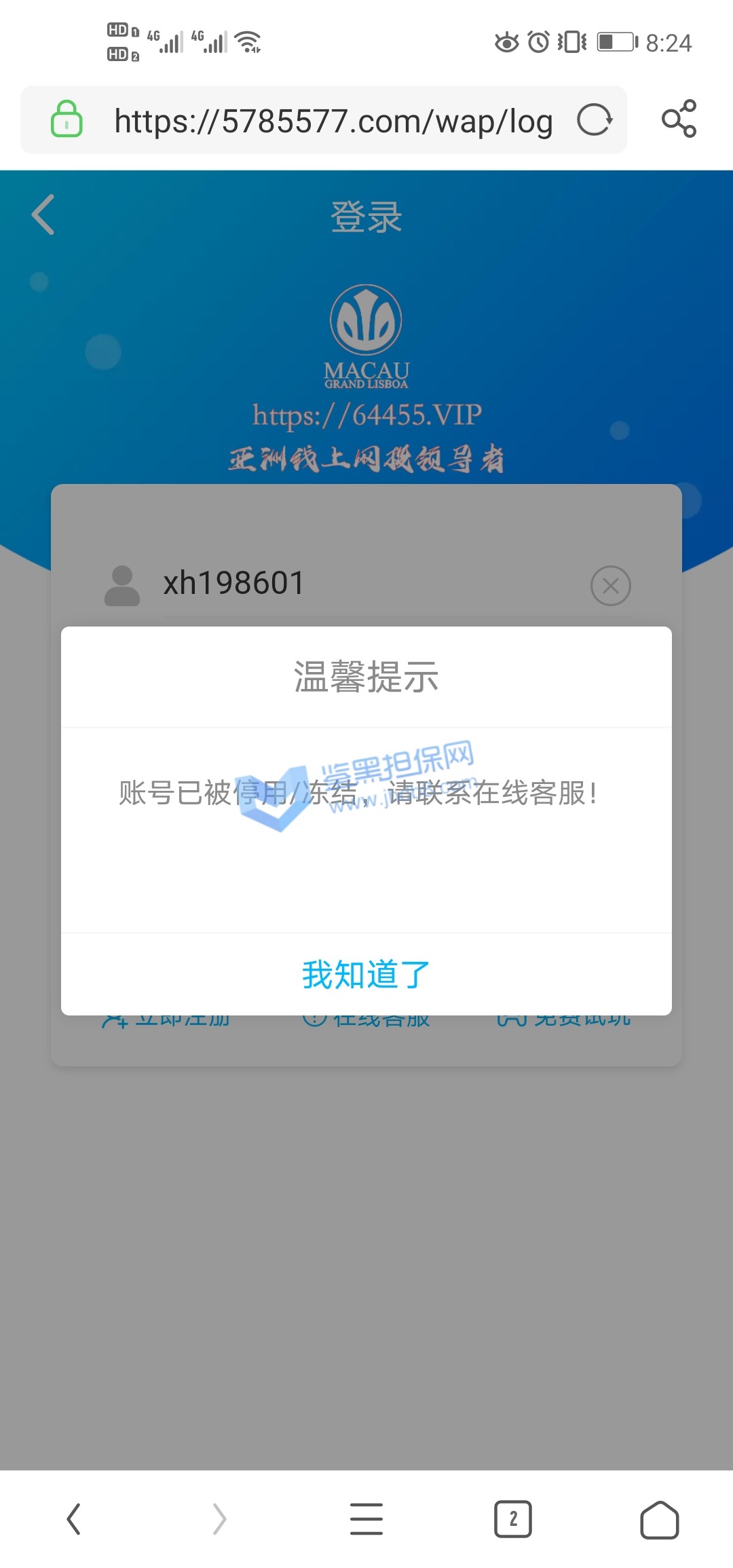Reload the page with the refresh icon
733x1568 pixels.
(x=595, y=120)
